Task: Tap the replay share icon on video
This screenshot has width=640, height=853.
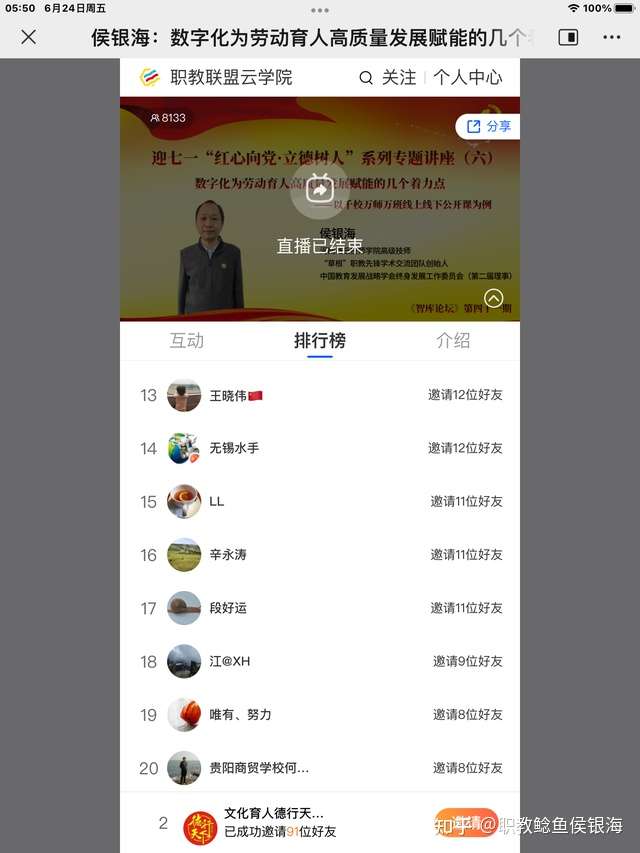Action: 319,188
